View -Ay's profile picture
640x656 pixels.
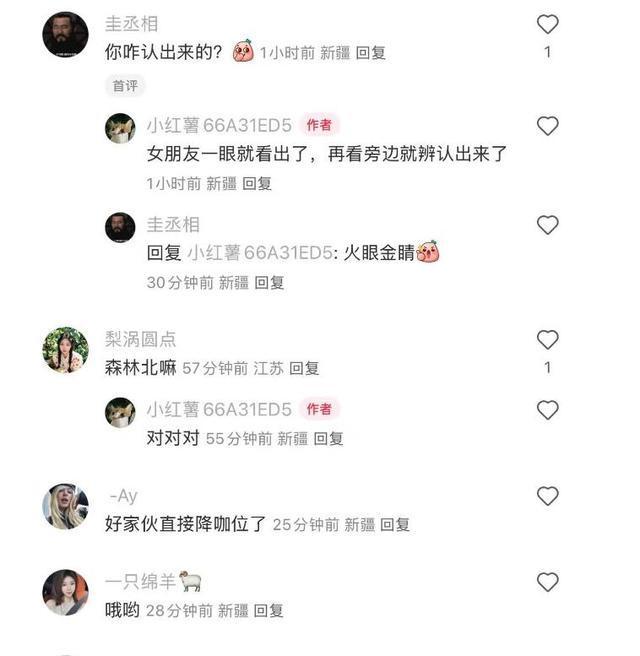click(x=66, y=506)
